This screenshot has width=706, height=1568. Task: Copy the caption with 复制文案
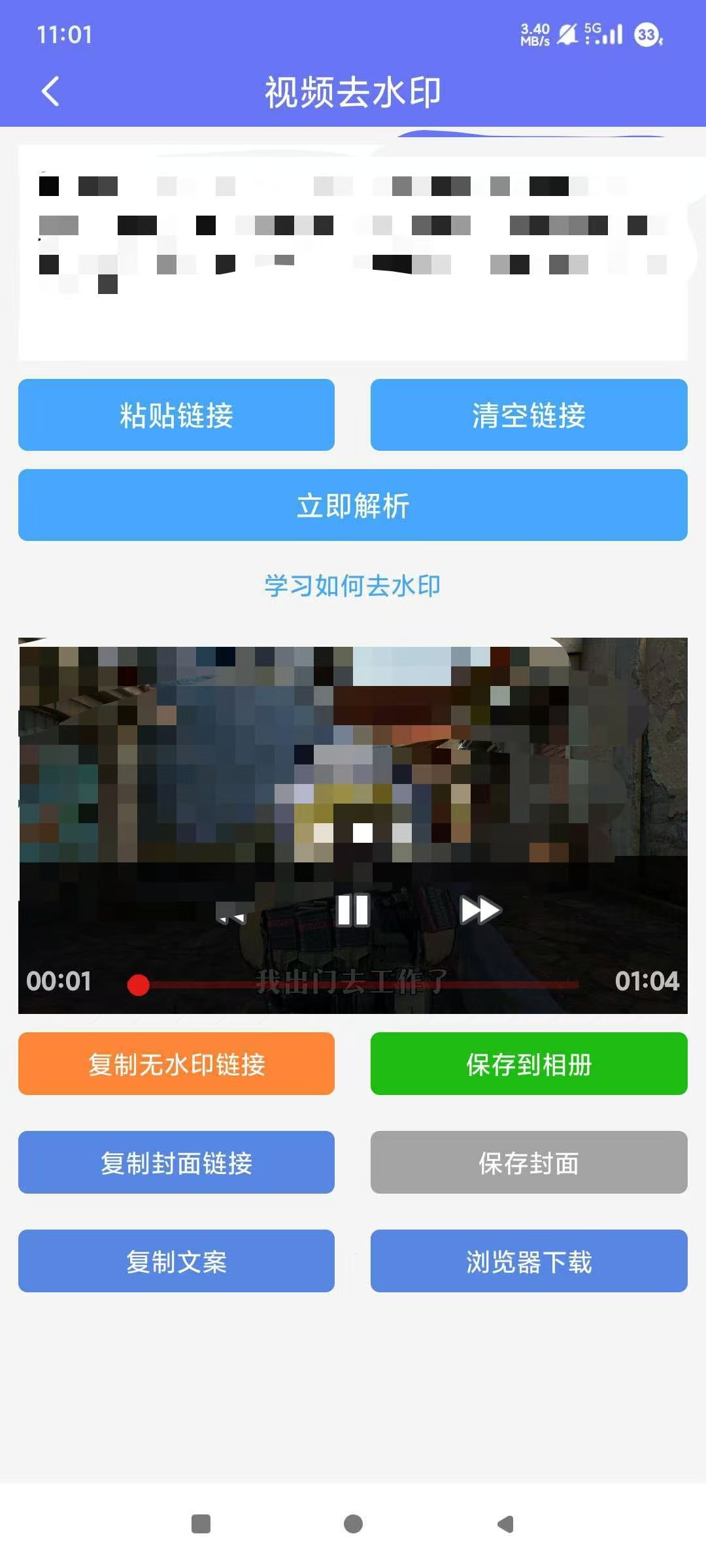click(x=176, y=1261)
